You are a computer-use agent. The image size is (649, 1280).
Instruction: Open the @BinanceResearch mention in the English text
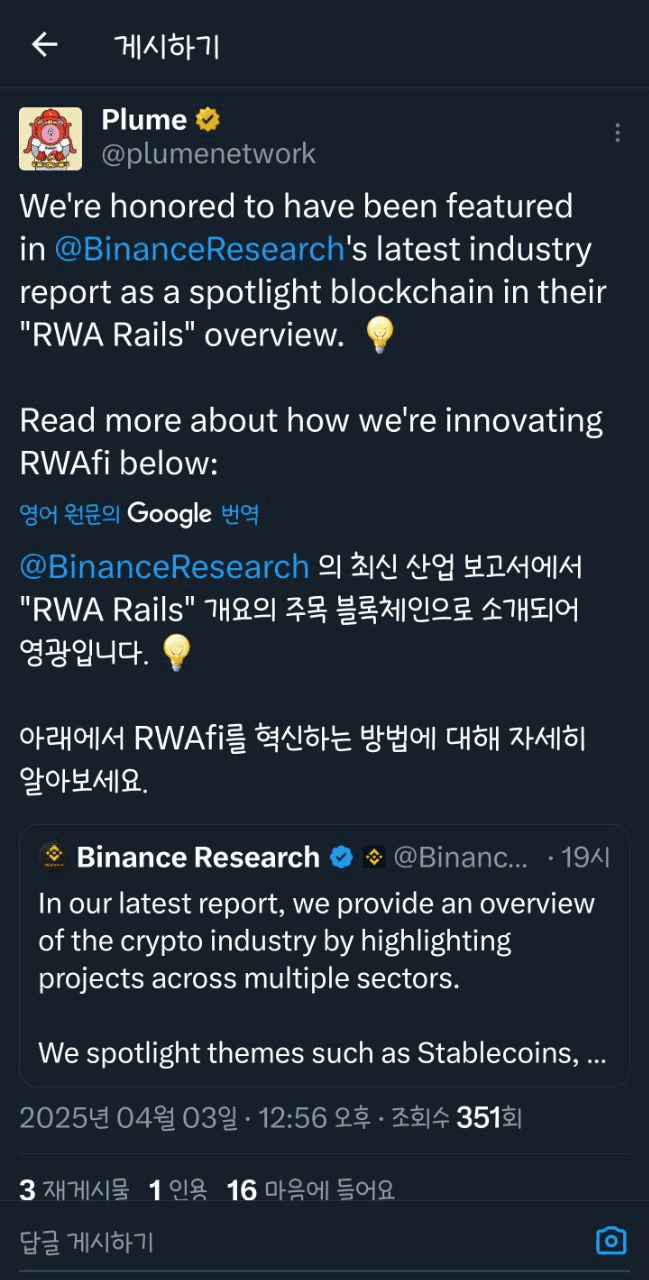[199, 249]
